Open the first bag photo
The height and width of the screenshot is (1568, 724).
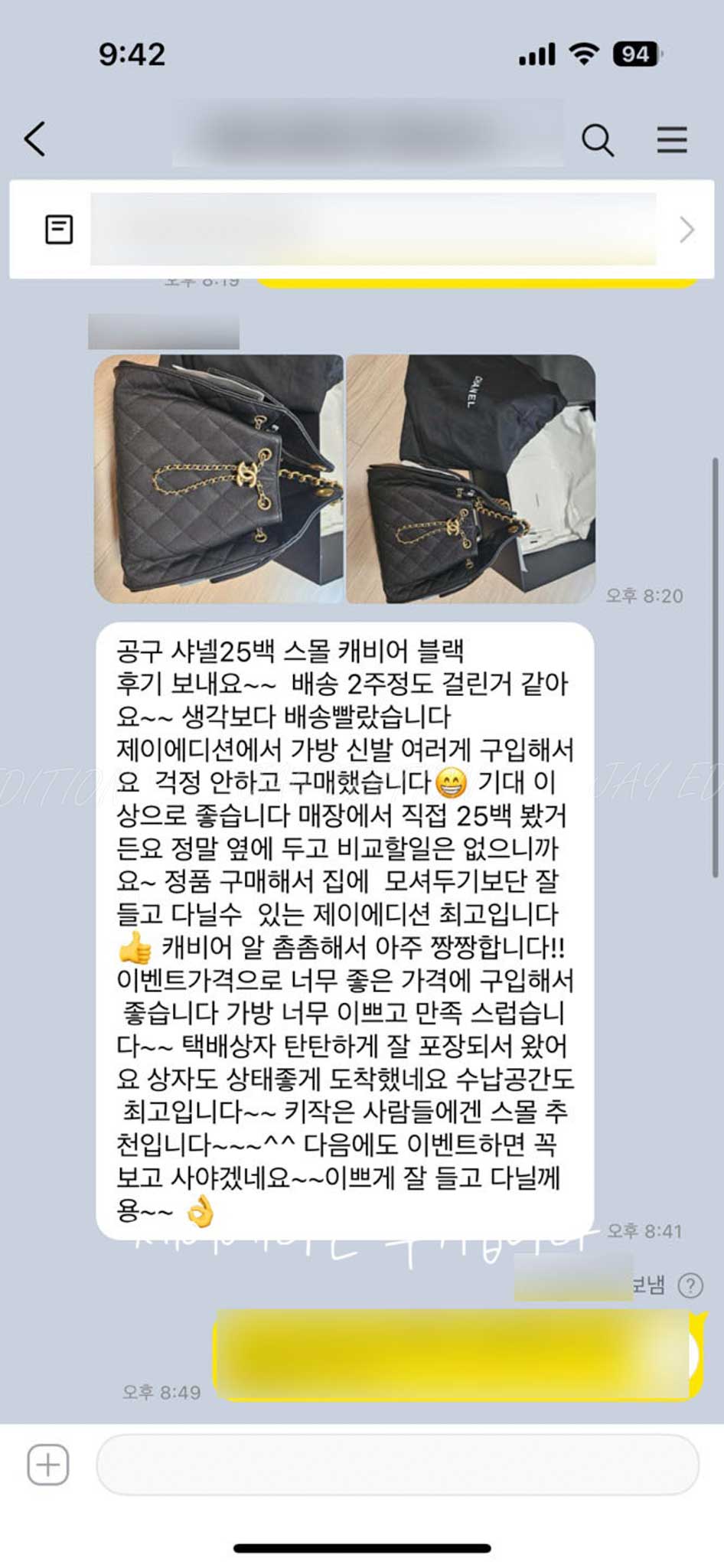[x=219, y=479]
